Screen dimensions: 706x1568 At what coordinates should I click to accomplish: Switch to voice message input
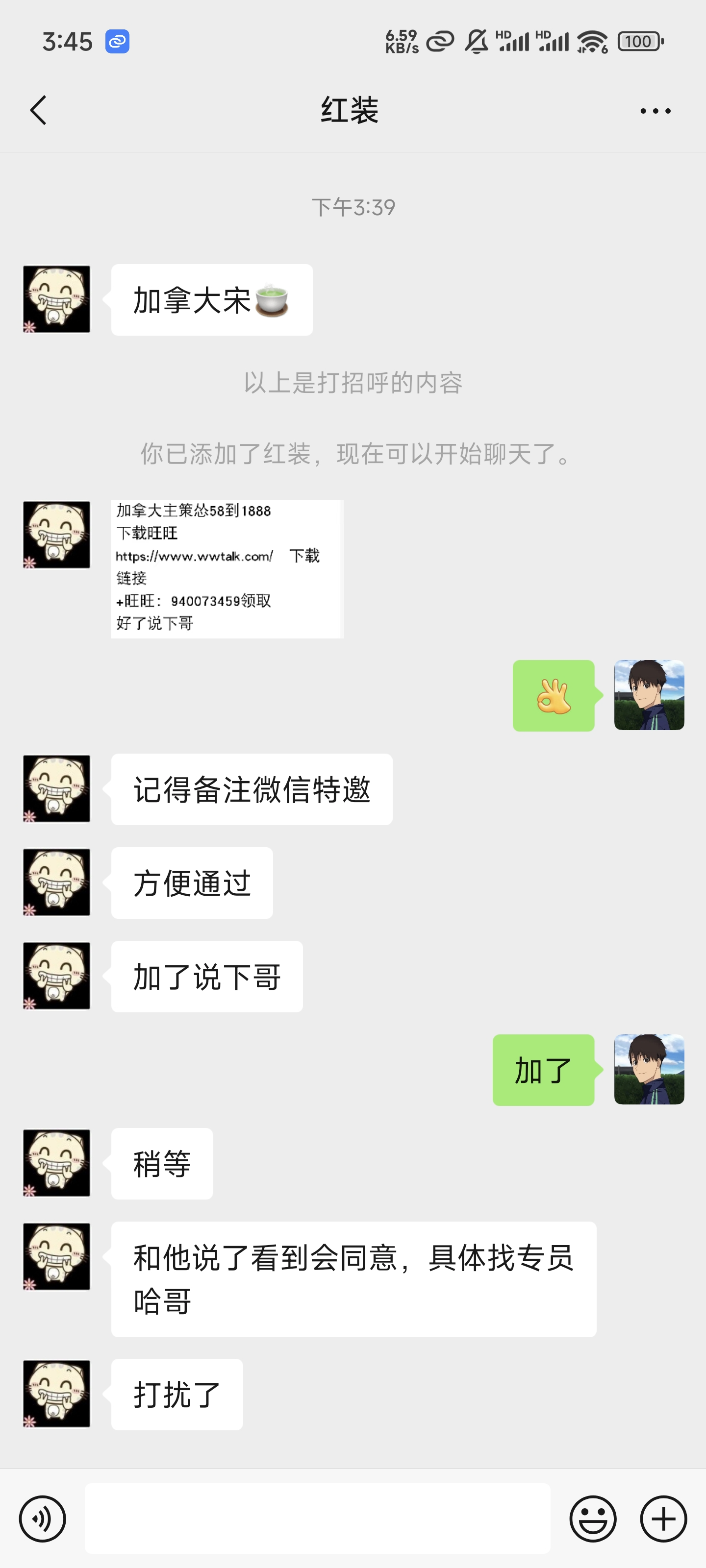pyautogui.click(x=42, y=1519)
